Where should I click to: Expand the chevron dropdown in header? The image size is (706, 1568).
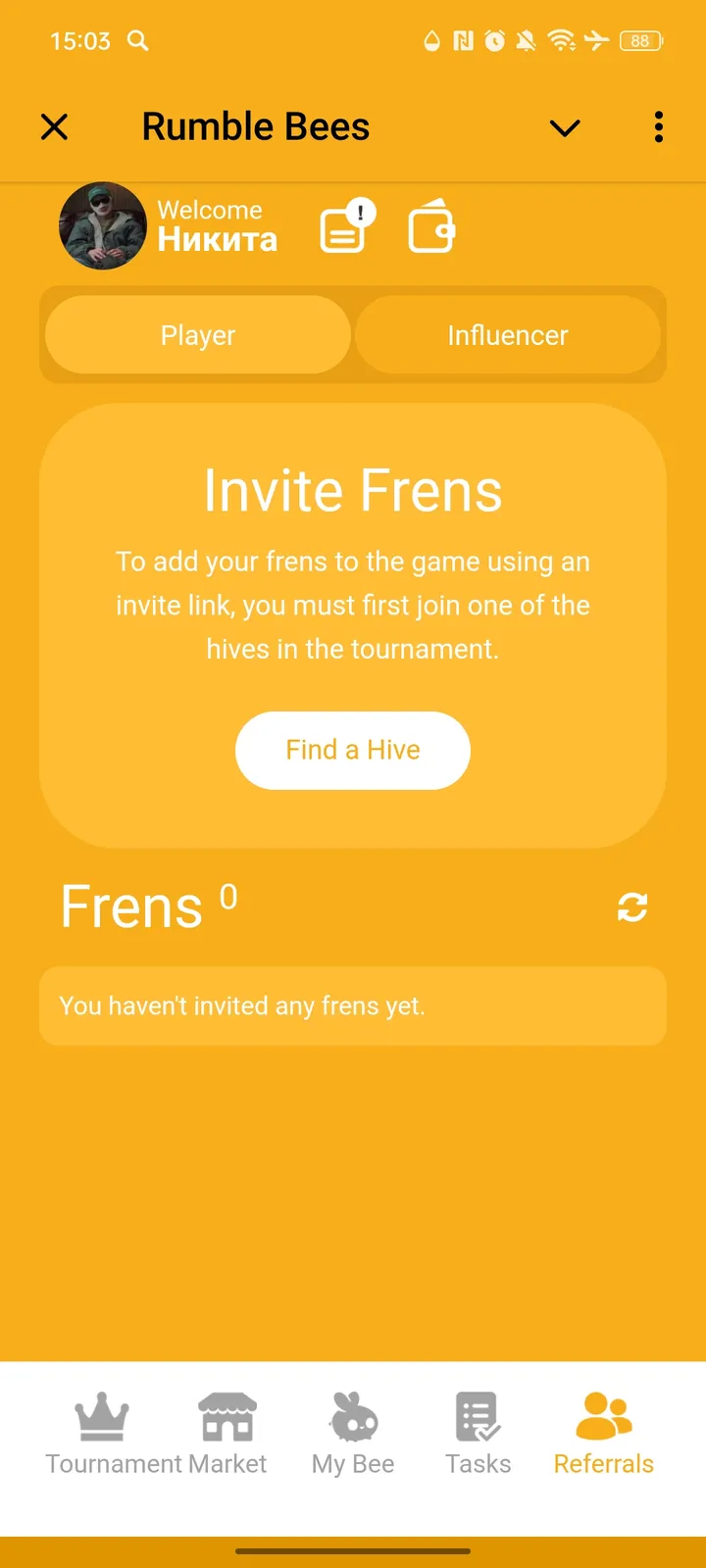(565, 128)
